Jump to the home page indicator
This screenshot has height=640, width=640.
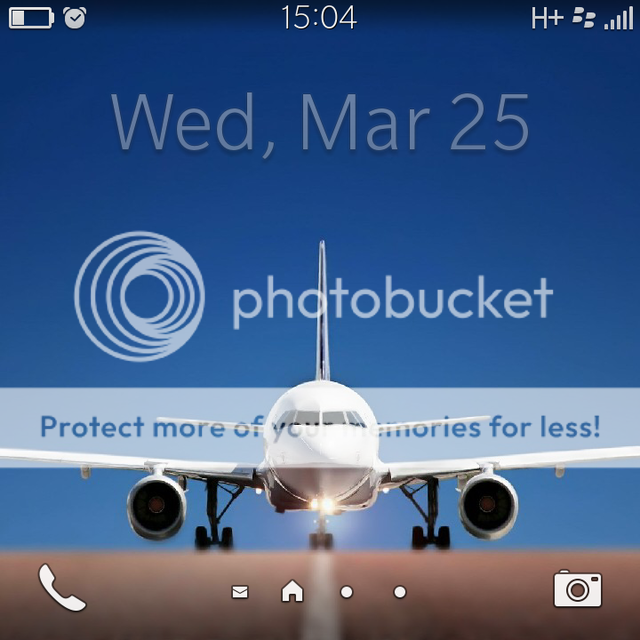pos(292,591)
